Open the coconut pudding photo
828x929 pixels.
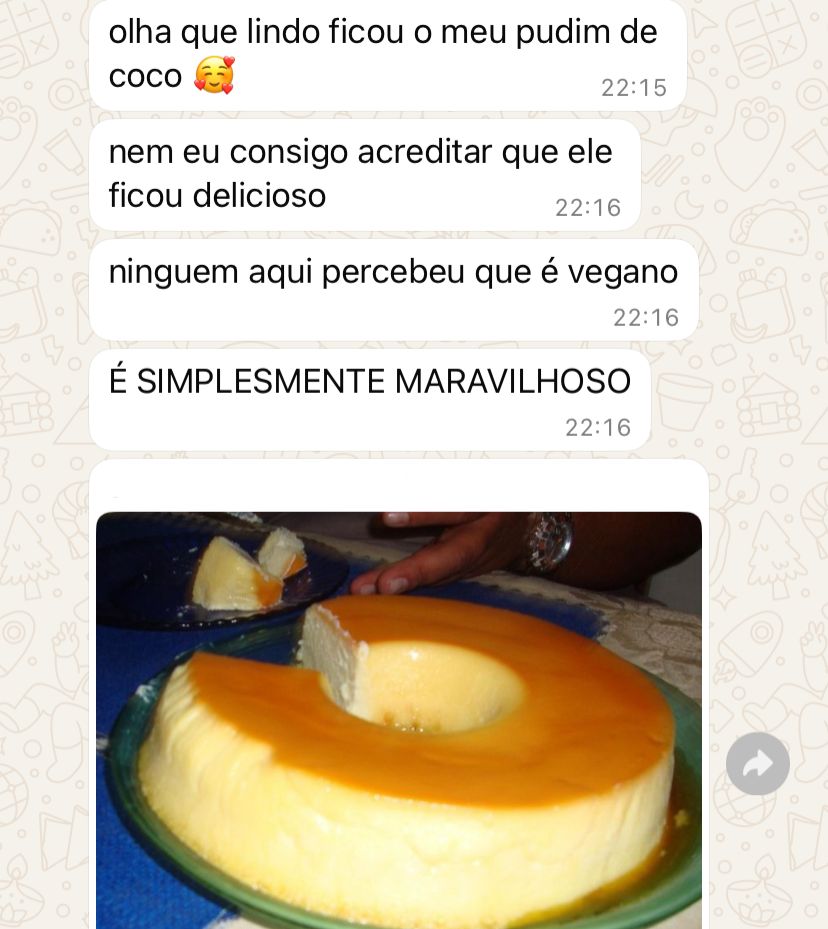click(398, 720)
